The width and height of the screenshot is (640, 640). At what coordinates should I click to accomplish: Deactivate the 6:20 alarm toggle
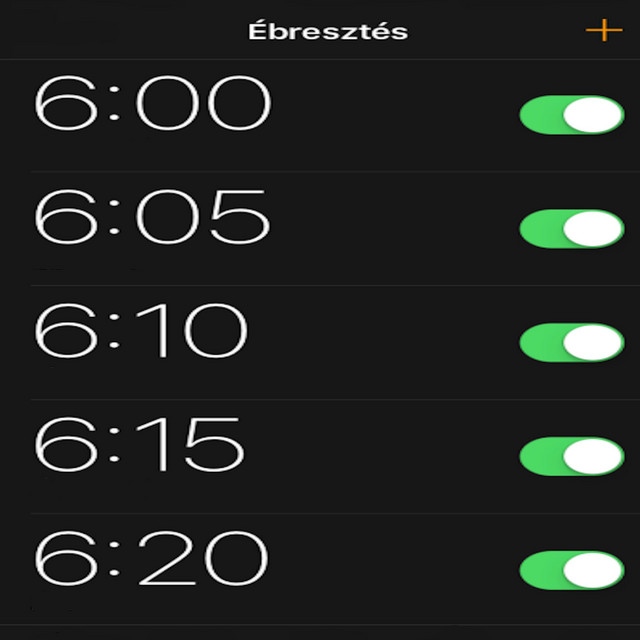pyautogui.click(x=572, y=570)
